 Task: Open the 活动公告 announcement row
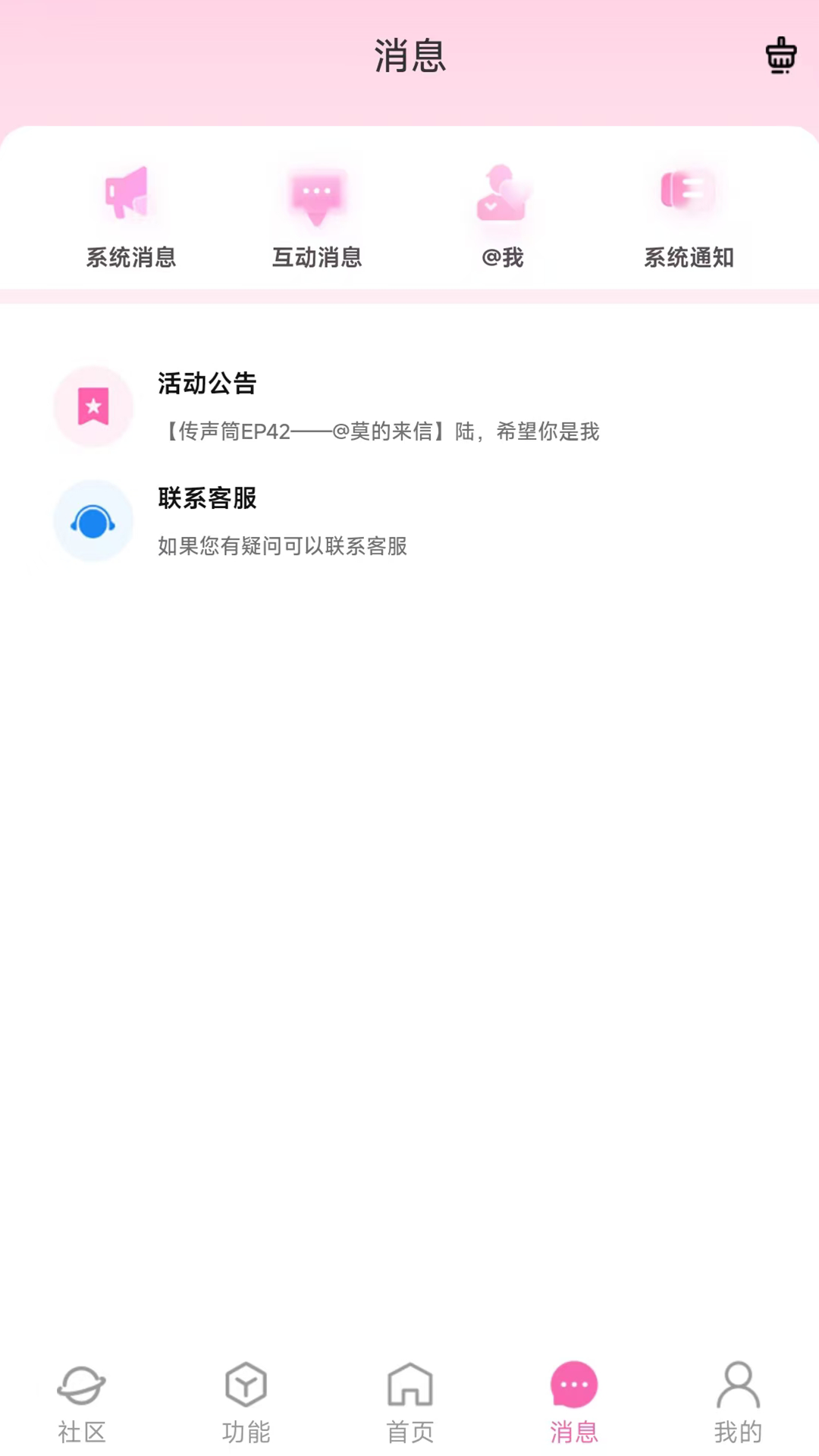[x=409, y=407]
